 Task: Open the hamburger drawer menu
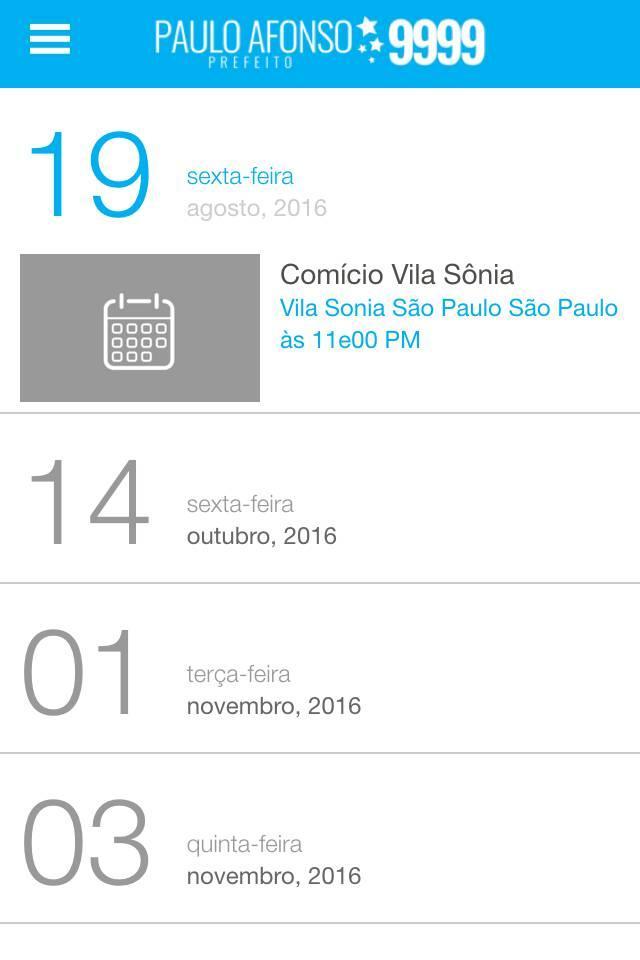click(50, 40)
